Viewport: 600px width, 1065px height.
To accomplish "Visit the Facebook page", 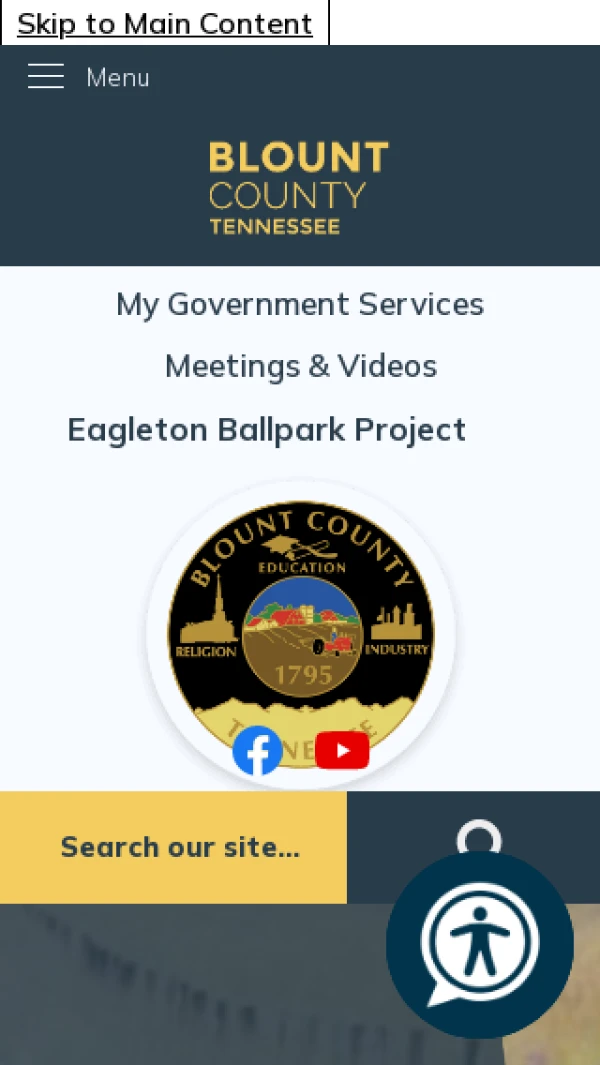I will point(257,751).
